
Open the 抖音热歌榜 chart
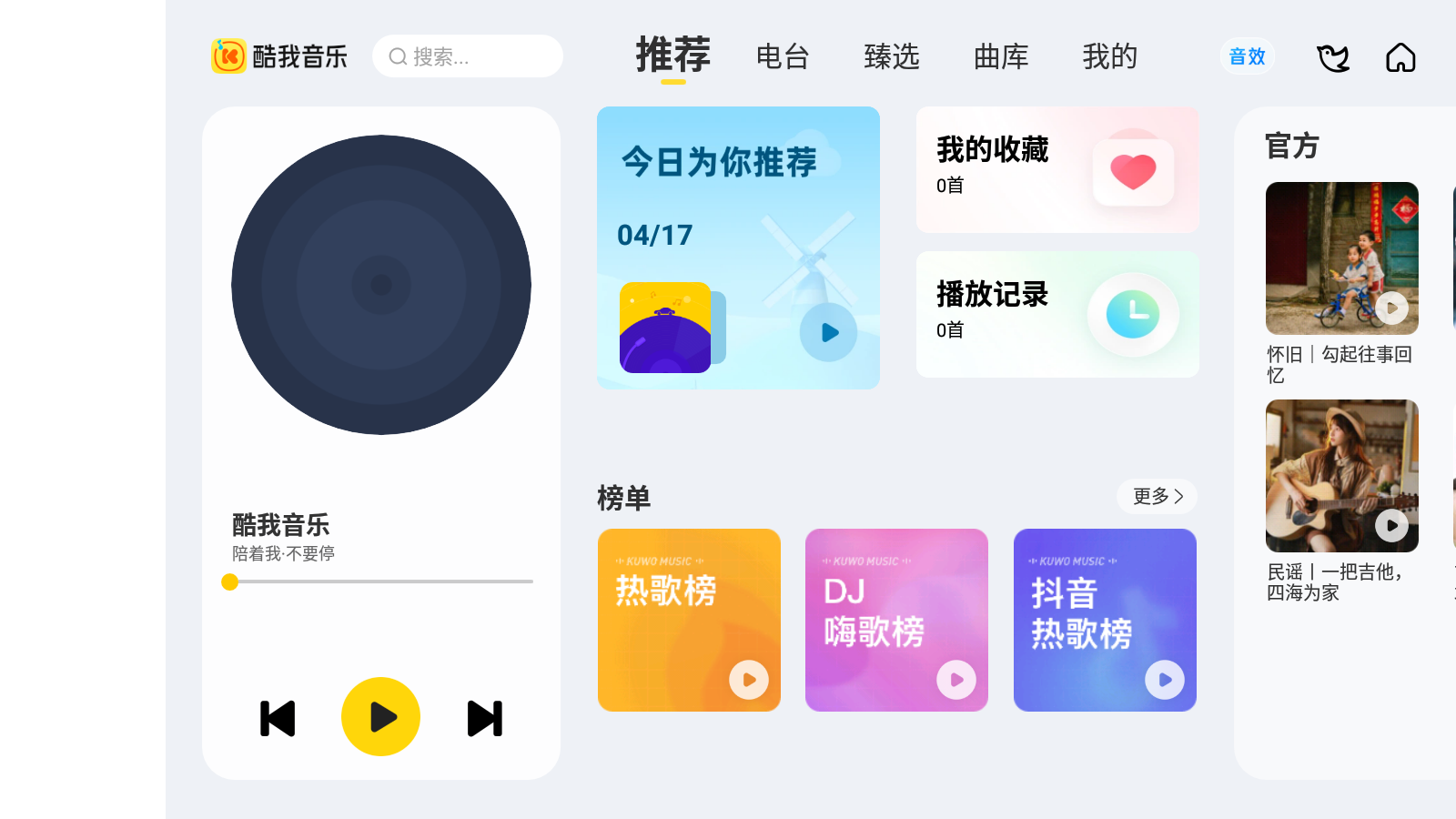click(x=1105, y=620)
